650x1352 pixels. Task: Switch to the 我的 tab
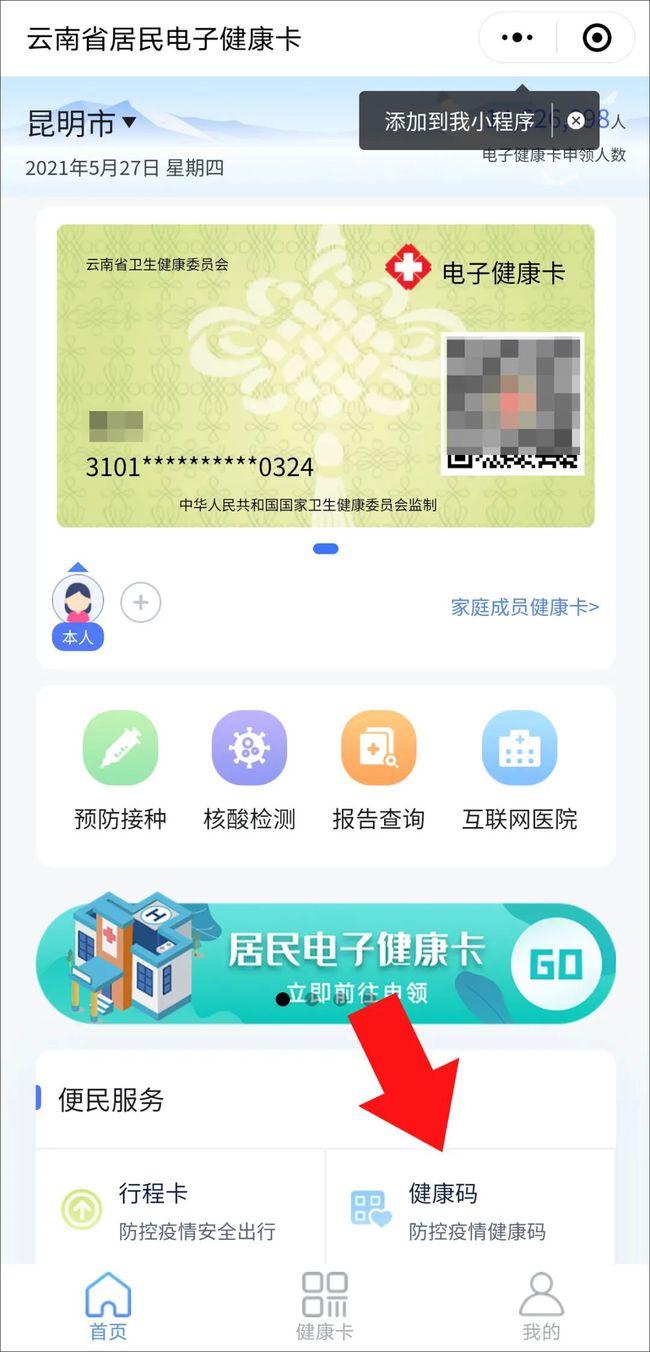[541, 1305]
